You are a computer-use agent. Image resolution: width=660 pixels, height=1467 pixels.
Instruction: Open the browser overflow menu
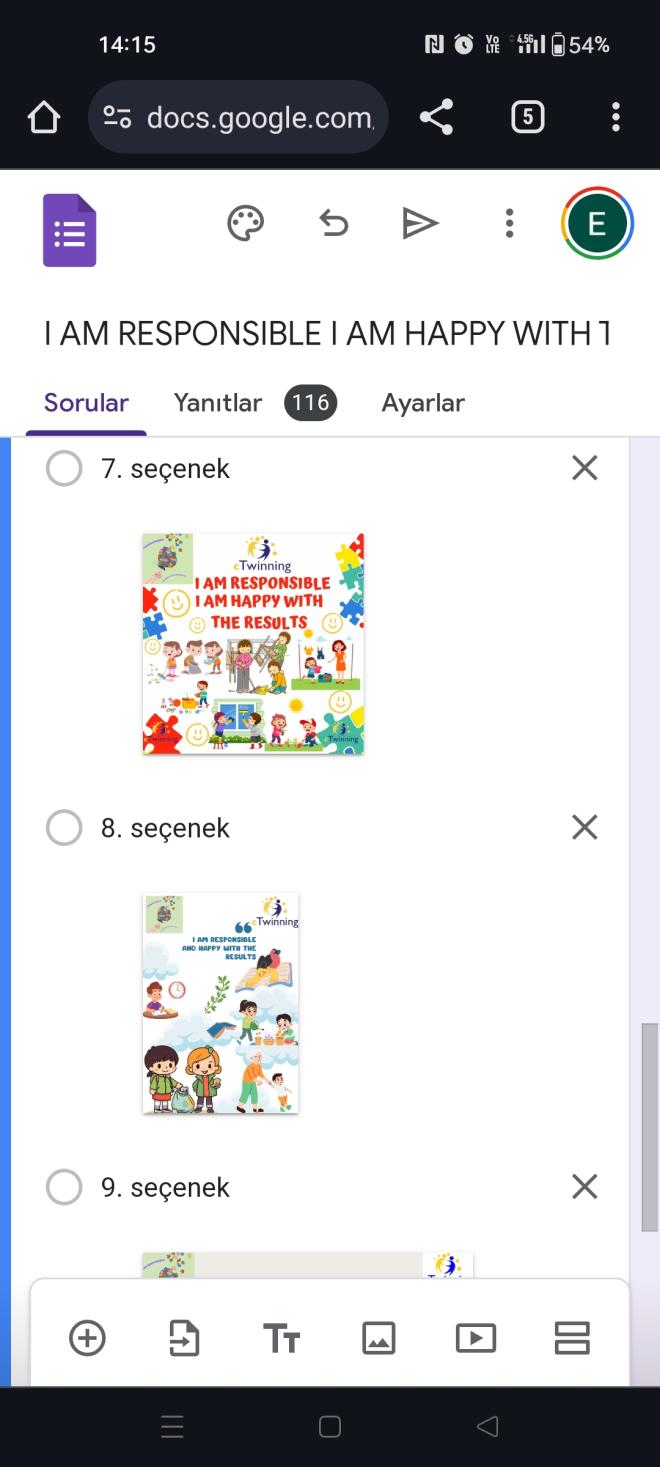(615, 118)
